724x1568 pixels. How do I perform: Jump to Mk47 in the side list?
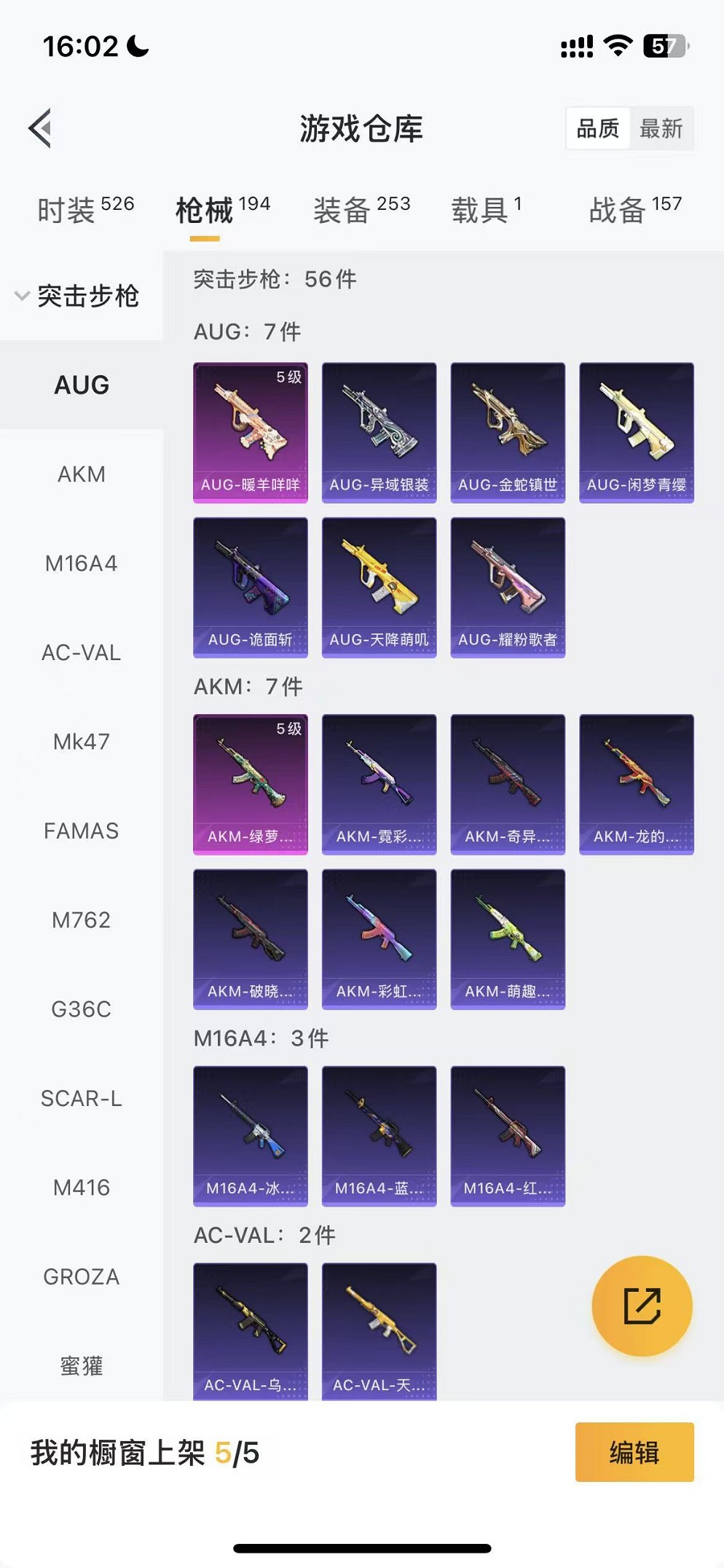click(82, 742)
